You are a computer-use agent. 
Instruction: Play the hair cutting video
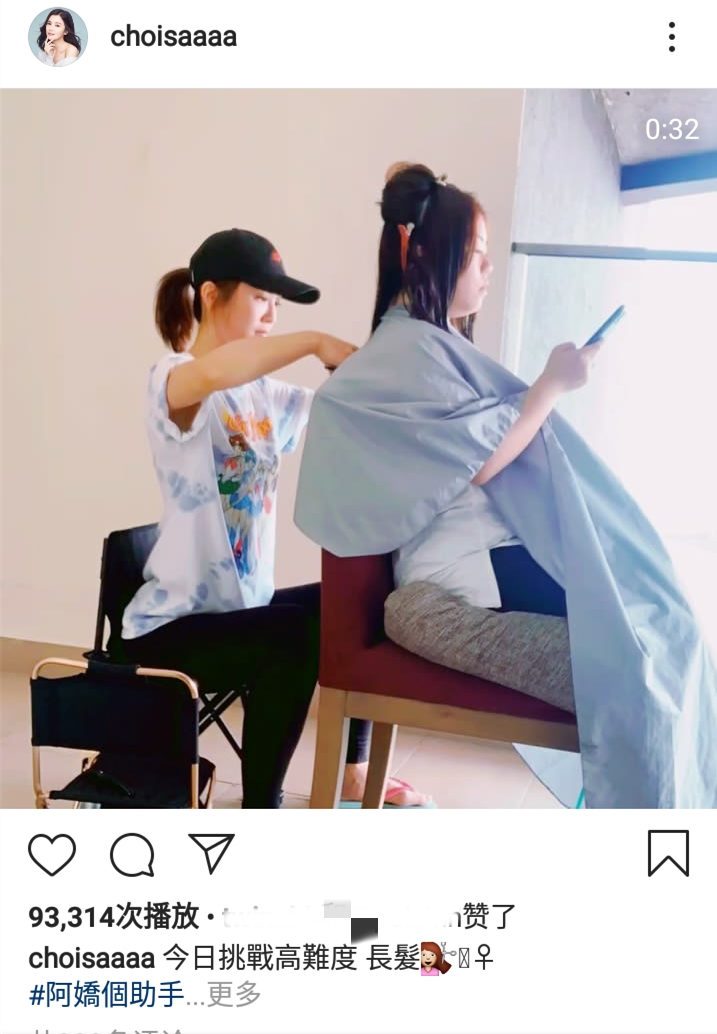[358, 448]
